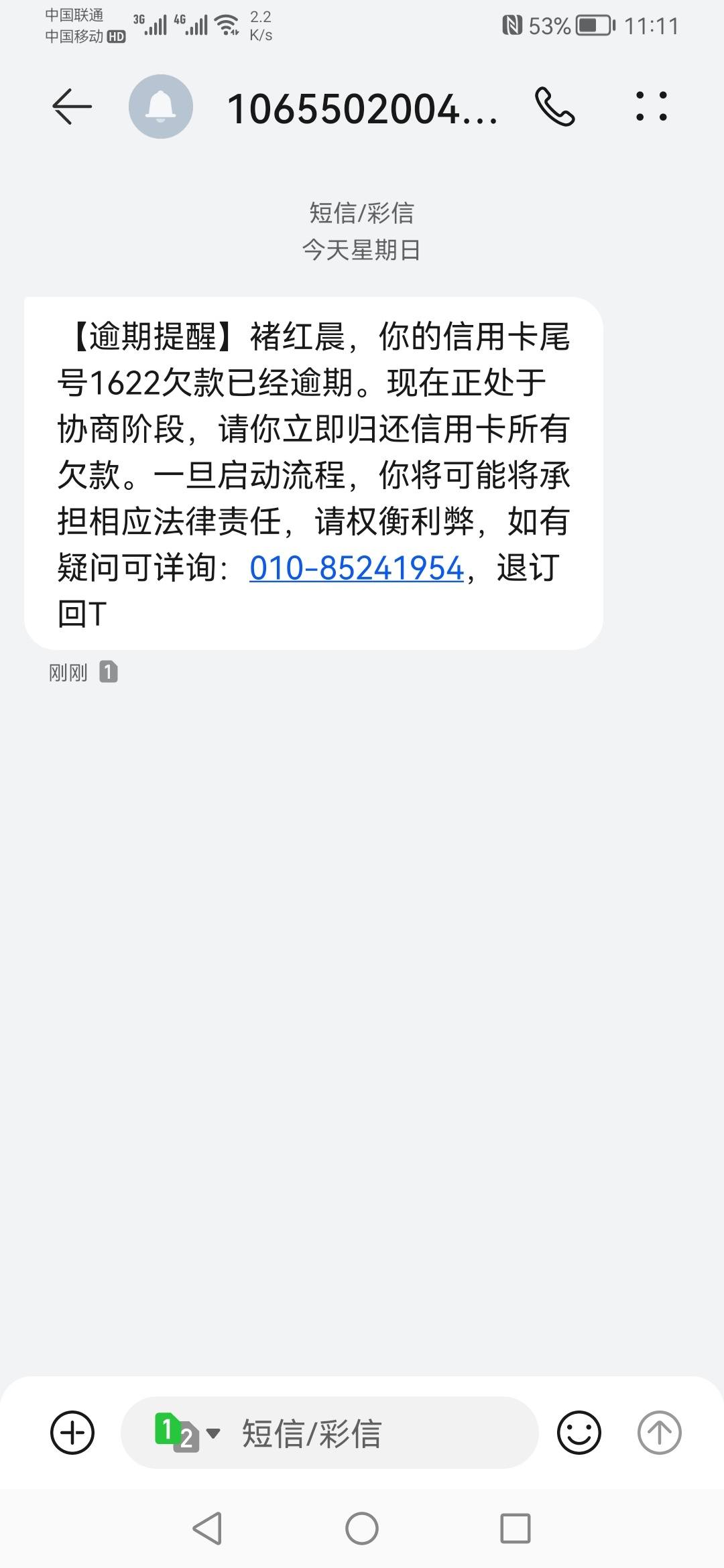This screenshot has width=724, height=1568.
Task: Tap the 010-85241954 phone number link
Action: (x=357, y=568)
